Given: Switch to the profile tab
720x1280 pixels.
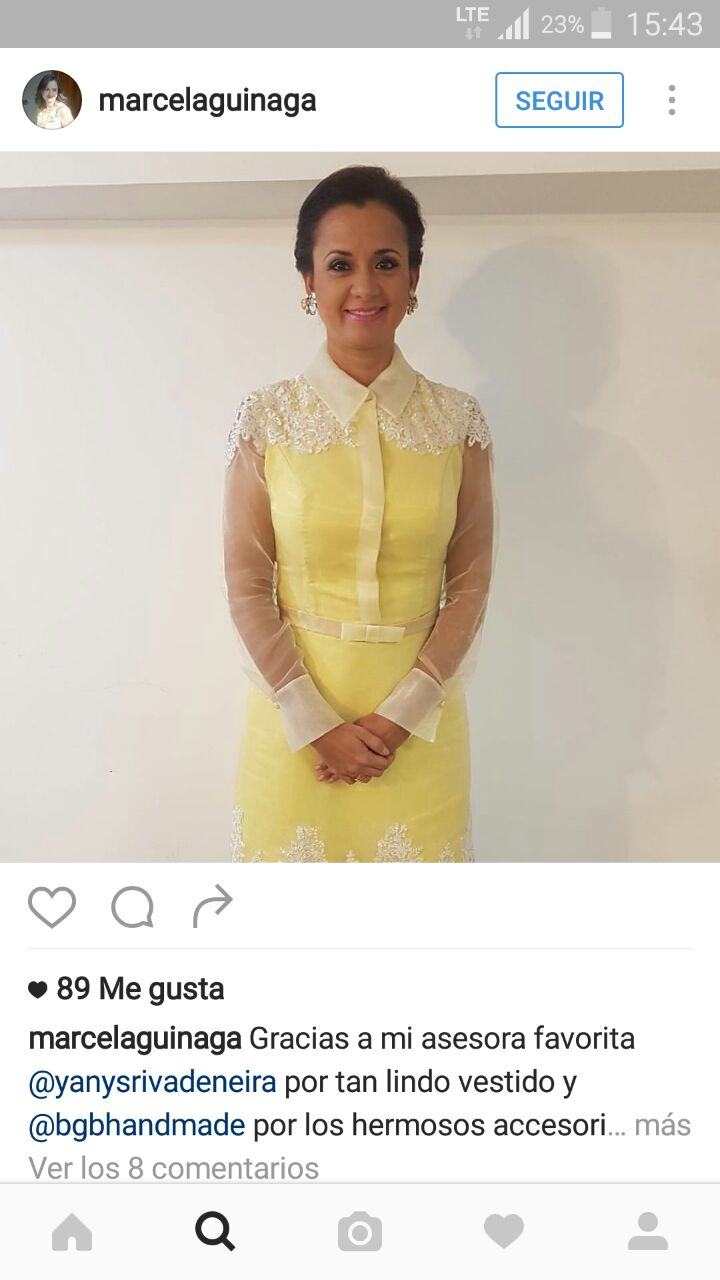Looking at the screenshot, I should (x=648, y=1232).
